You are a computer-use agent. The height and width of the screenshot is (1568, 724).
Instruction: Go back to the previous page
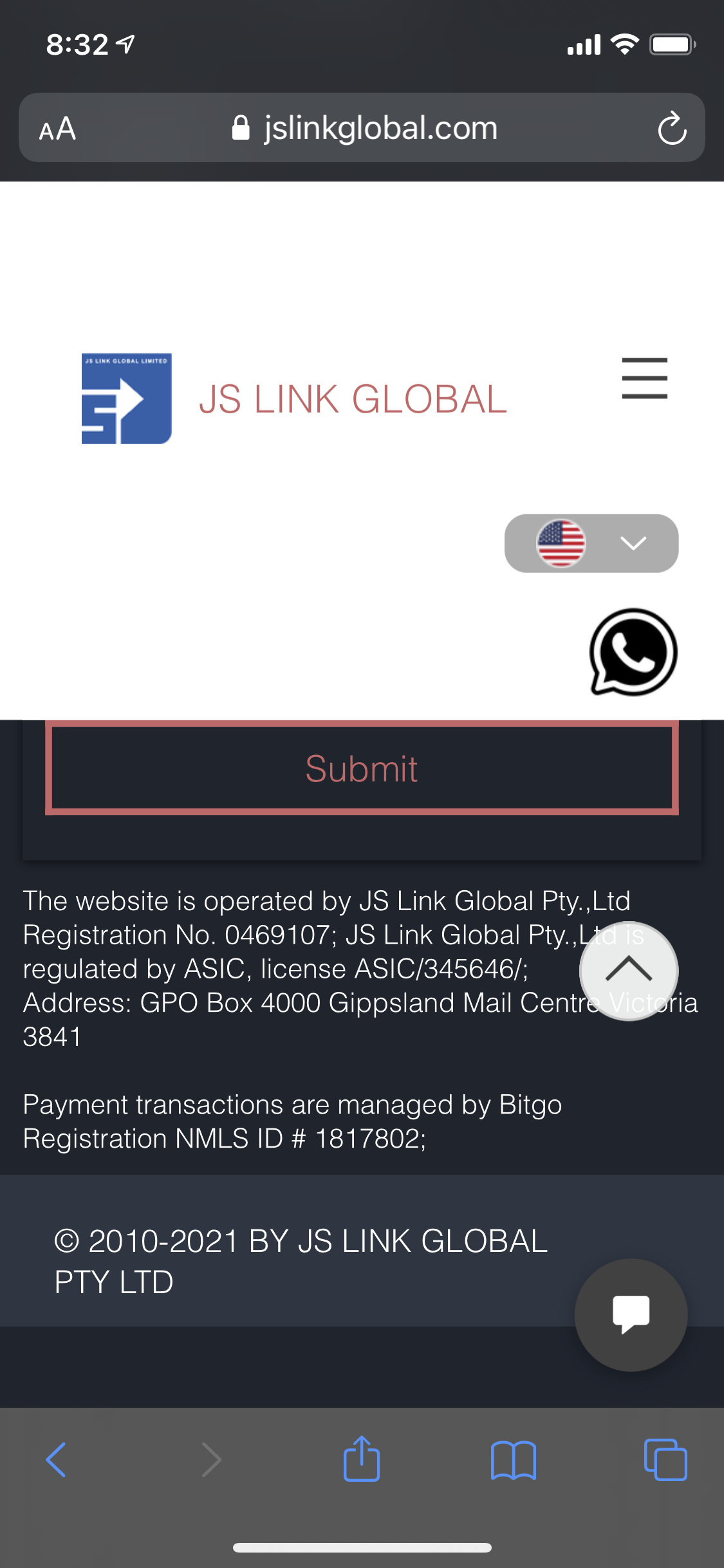click(x=57, y=1460)
